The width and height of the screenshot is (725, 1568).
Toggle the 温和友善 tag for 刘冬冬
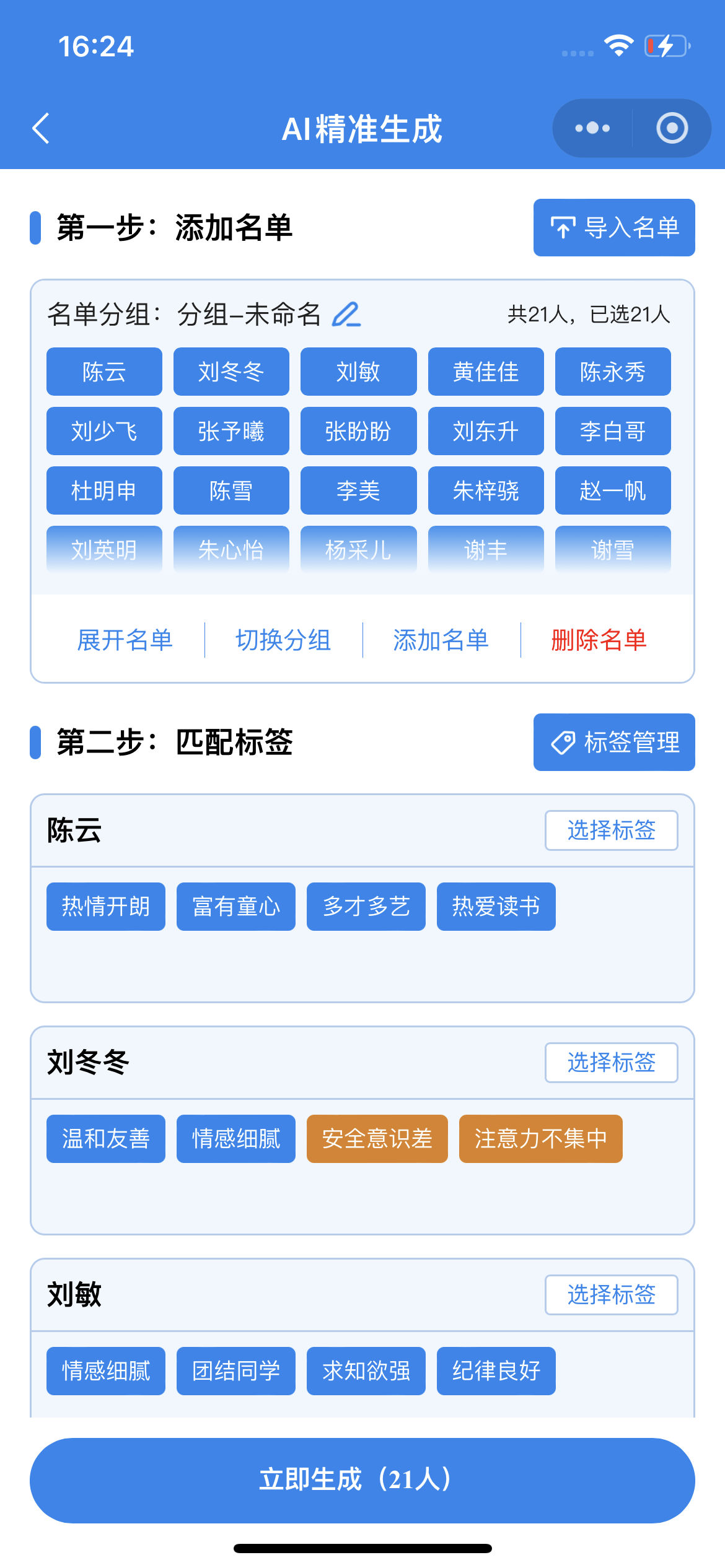tap(105, 1138)
